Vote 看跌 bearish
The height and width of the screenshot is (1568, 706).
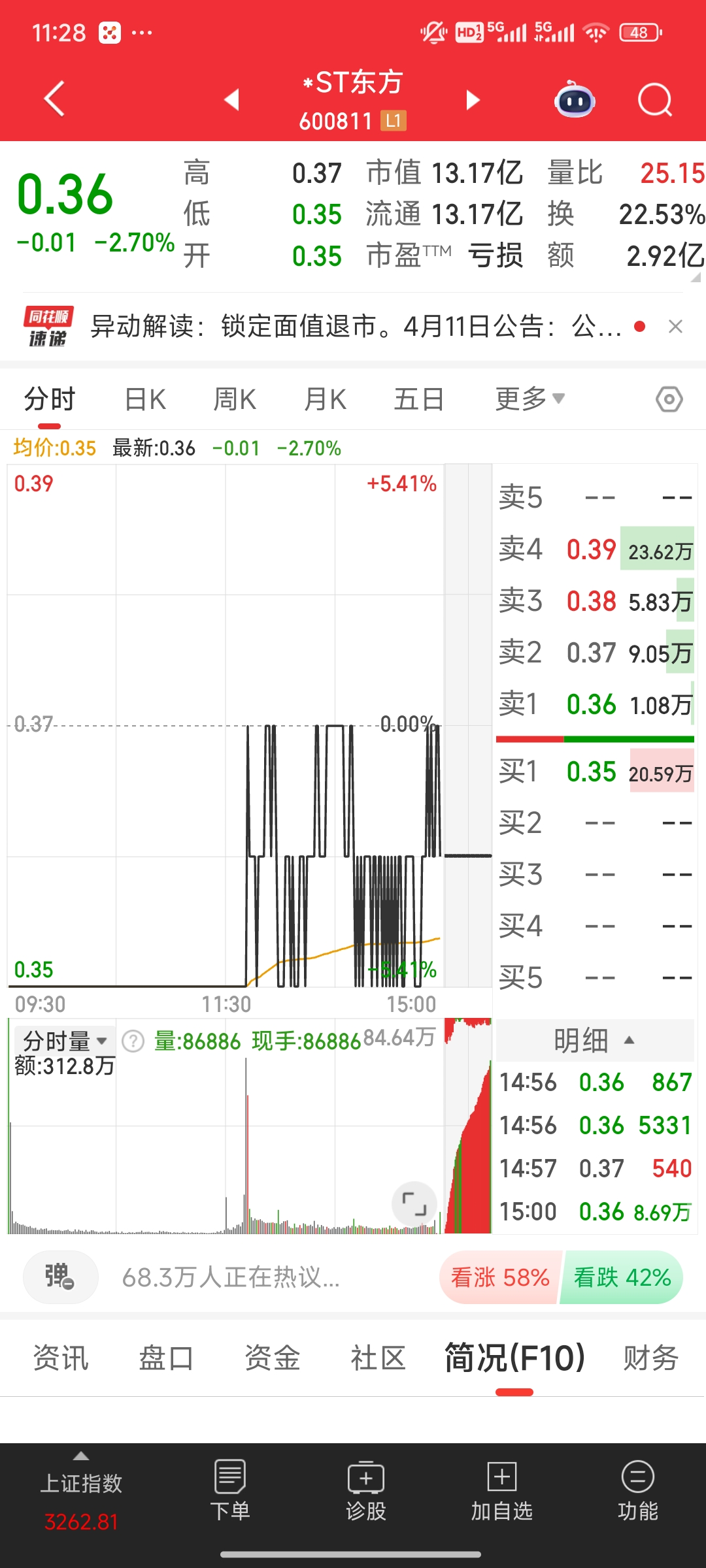click(x=622, y=1277)
